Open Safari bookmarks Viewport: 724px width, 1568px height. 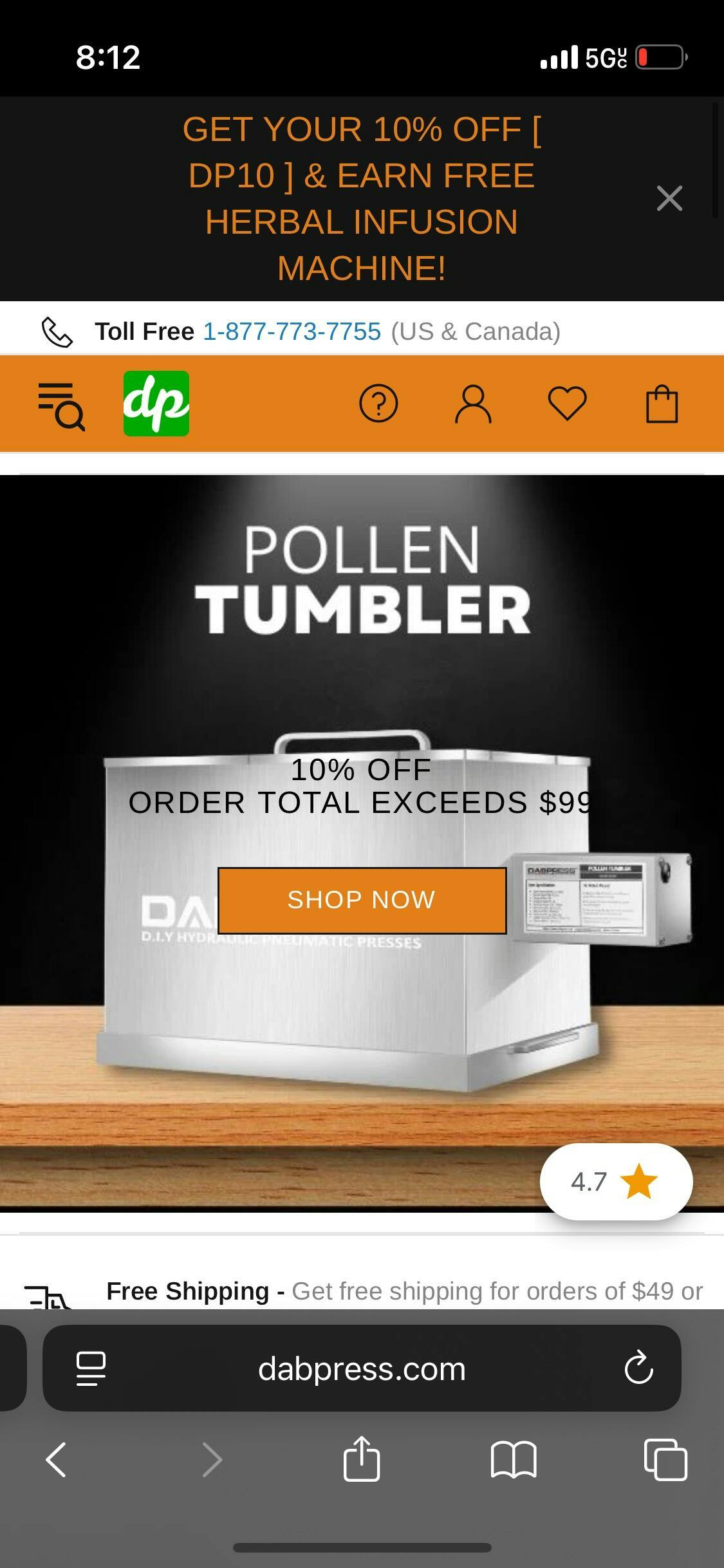coord(513,1459)
